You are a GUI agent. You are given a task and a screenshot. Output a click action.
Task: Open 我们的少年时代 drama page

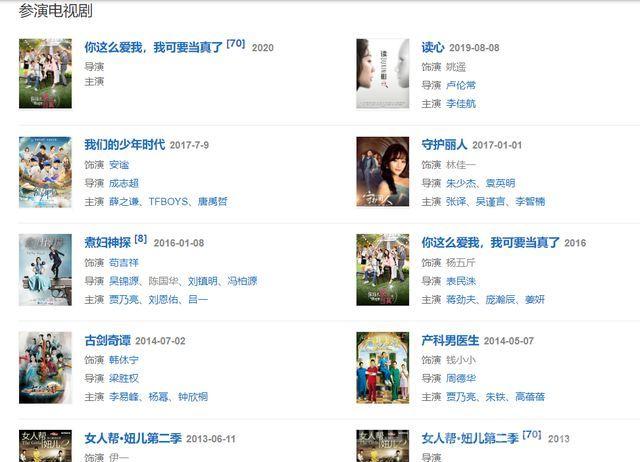click(x=124, y=145)
